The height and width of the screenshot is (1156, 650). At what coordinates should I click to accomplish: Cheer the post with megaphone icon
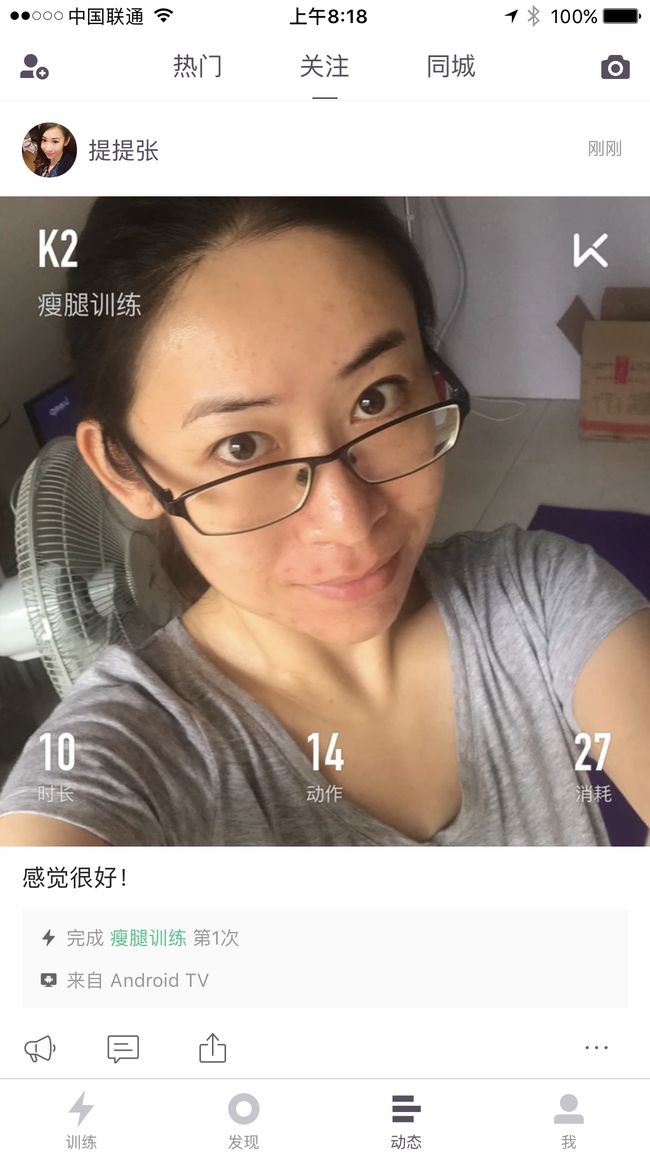40,1048
